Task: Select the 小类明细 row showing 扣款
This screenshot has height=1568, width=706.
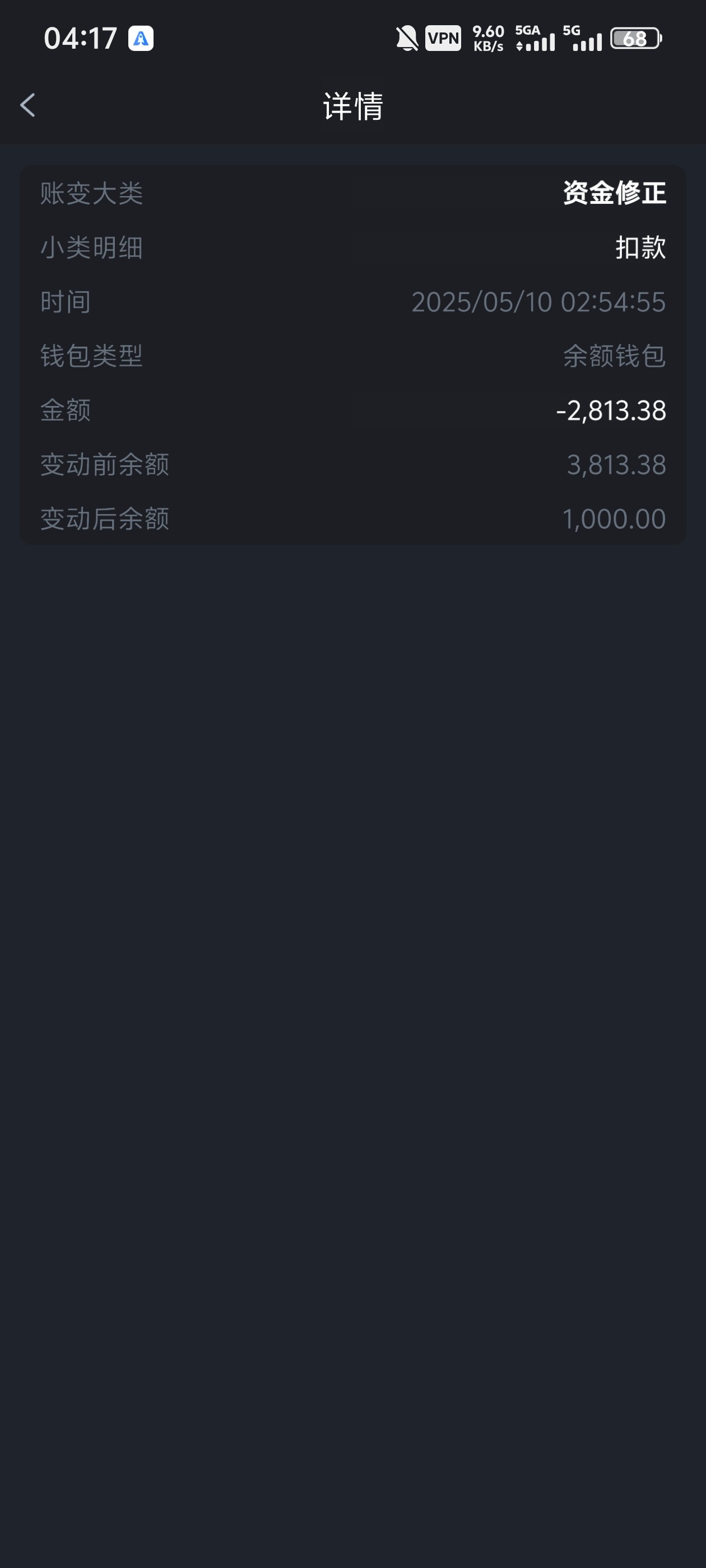Action: 354,248
